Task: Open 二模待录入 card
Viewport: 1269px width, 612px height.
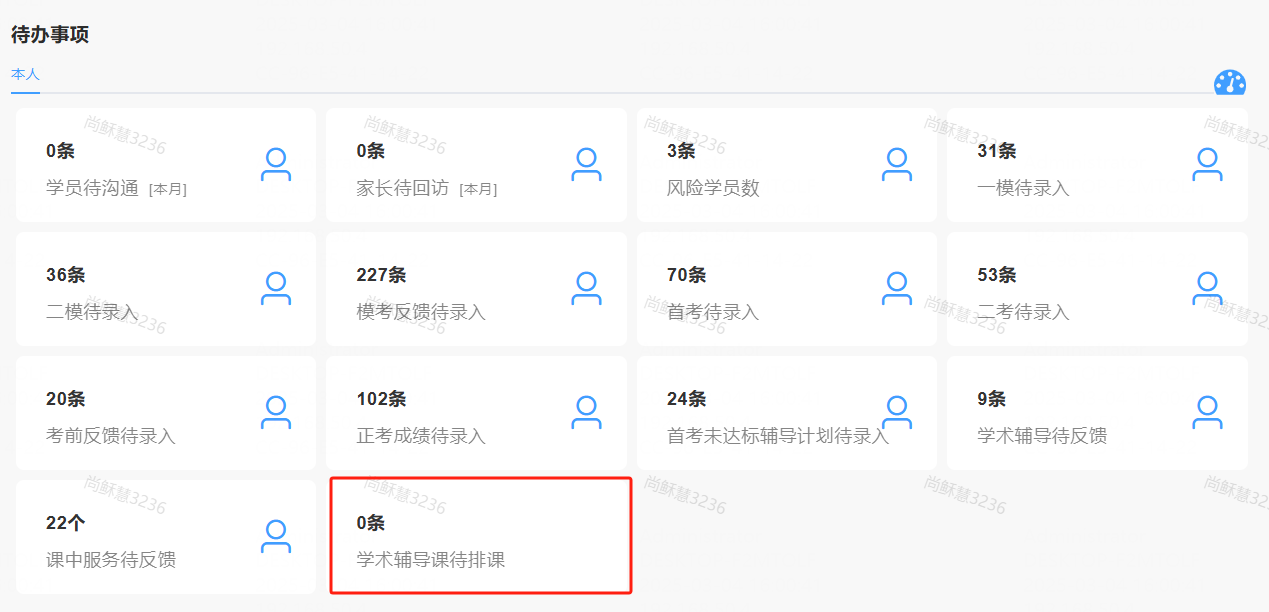Action: (166, 289)
